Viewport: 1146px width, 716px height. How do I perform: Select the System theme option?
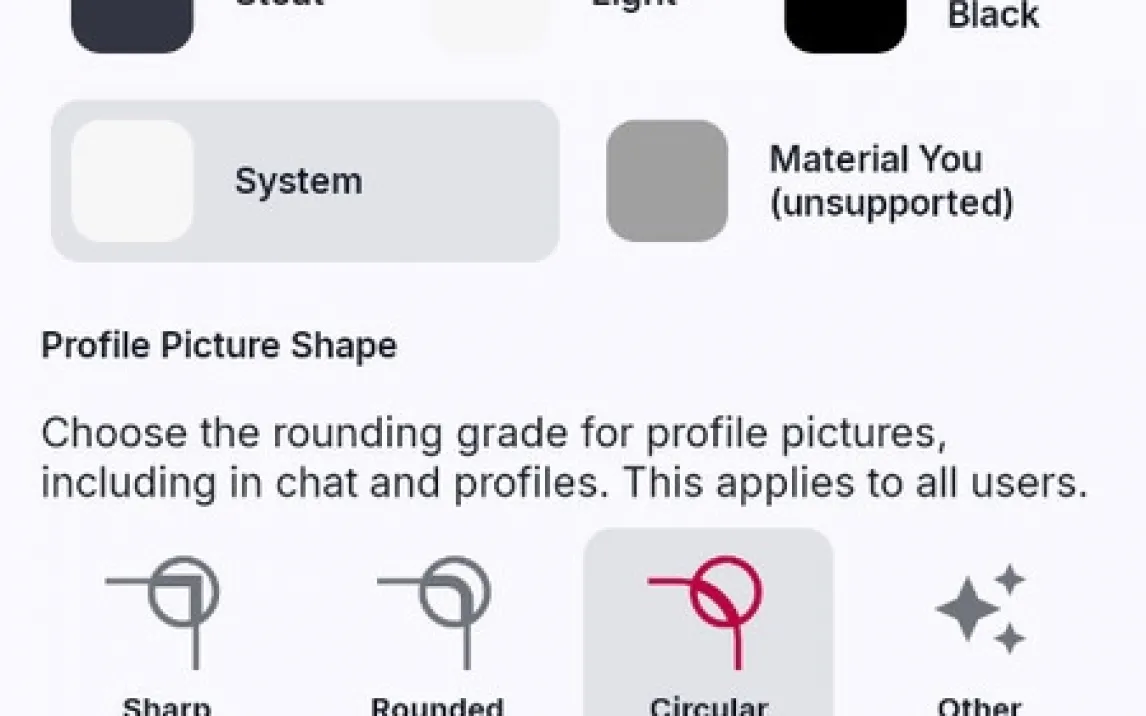click(304, 181)
